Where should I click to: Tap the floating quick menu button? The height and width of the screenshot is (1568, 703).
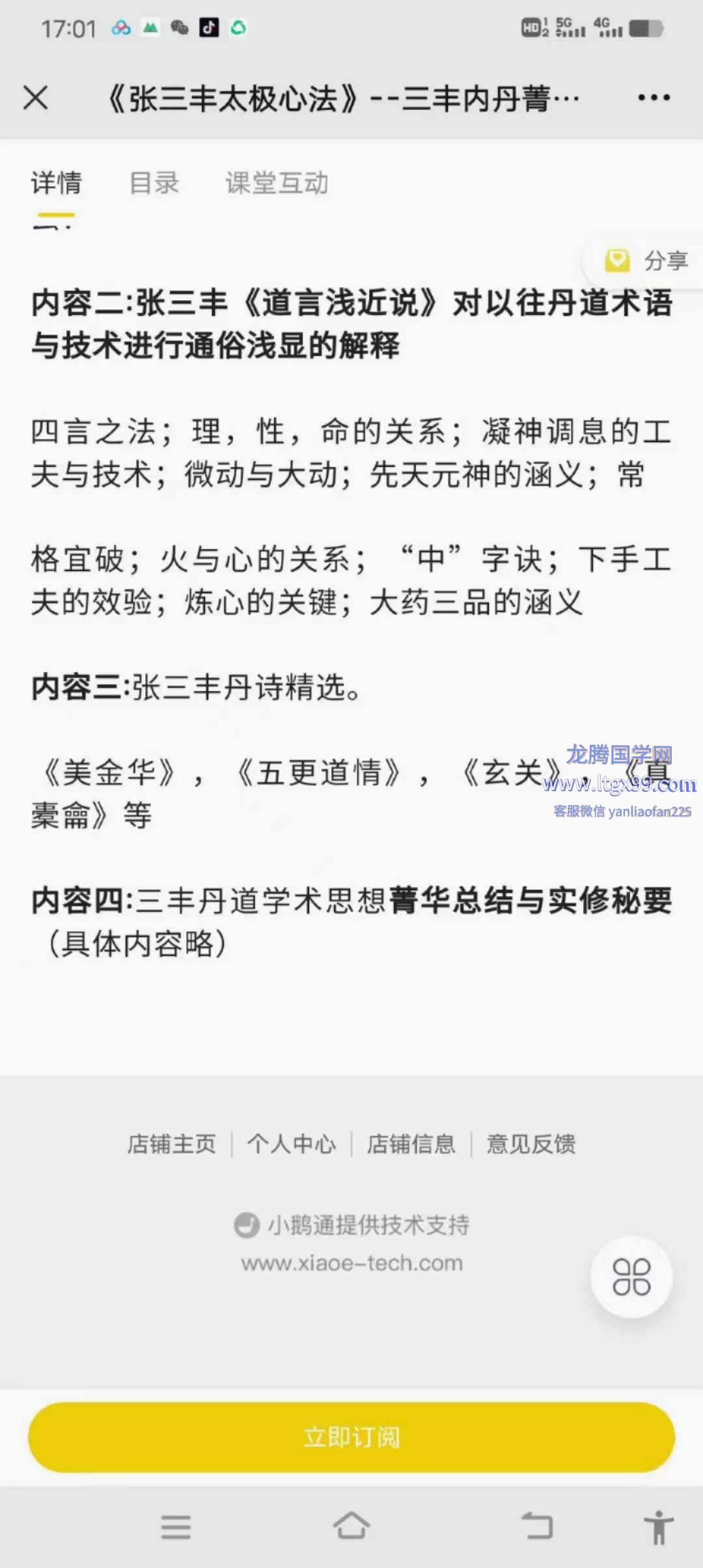pyautogui.click(x=631, y=1277)
